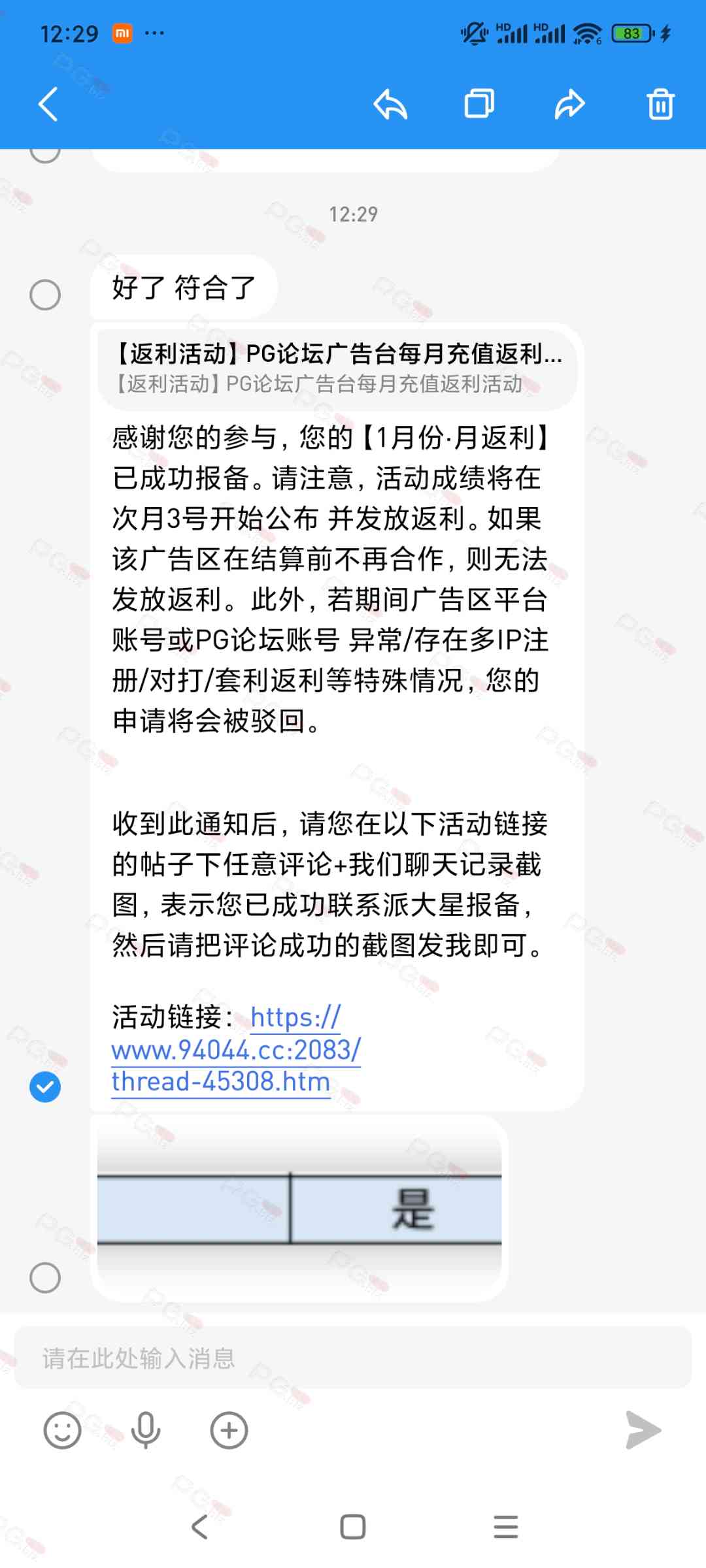Open the plus attachment menu
This screenshot has width=706, height=1568.
(x=229, y=1430)
